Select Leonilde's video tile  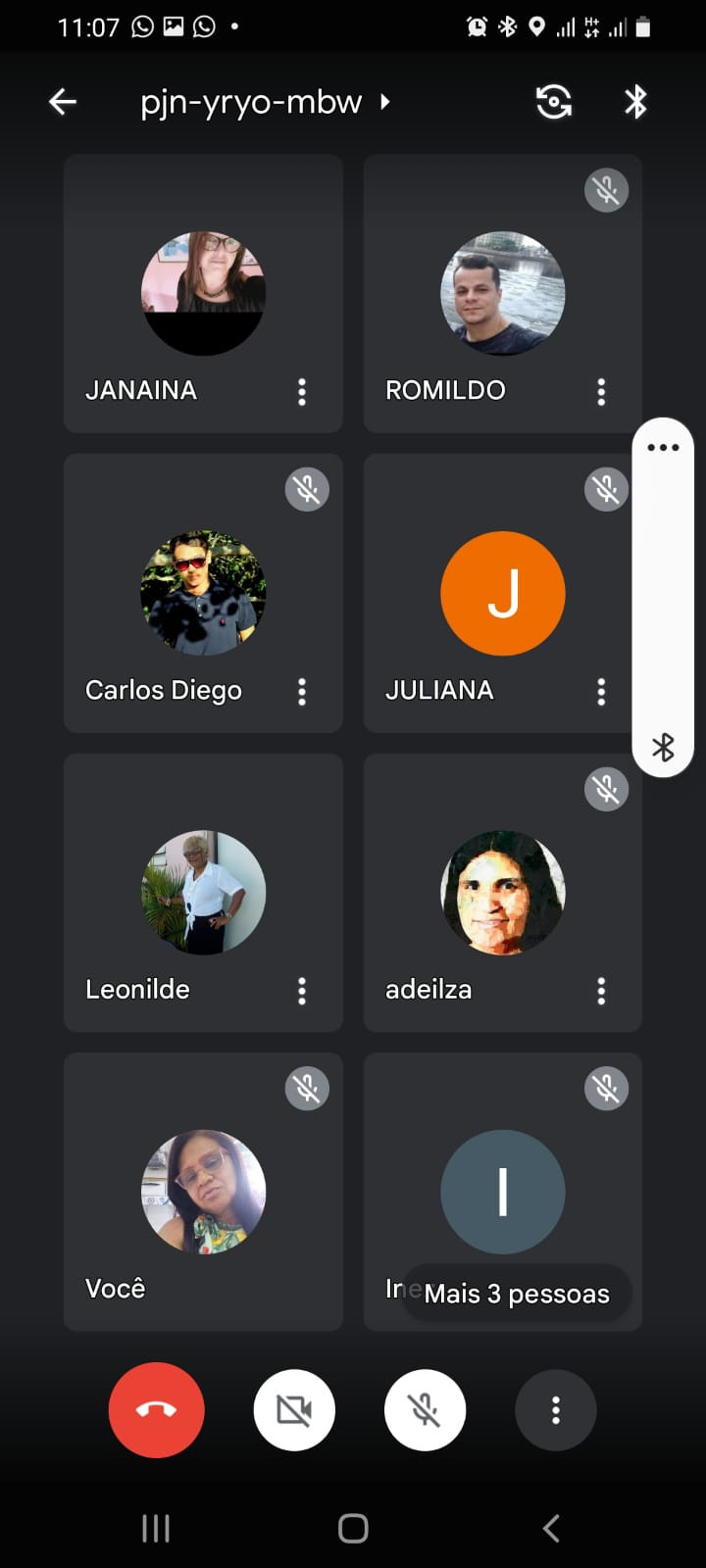(203, 892)
